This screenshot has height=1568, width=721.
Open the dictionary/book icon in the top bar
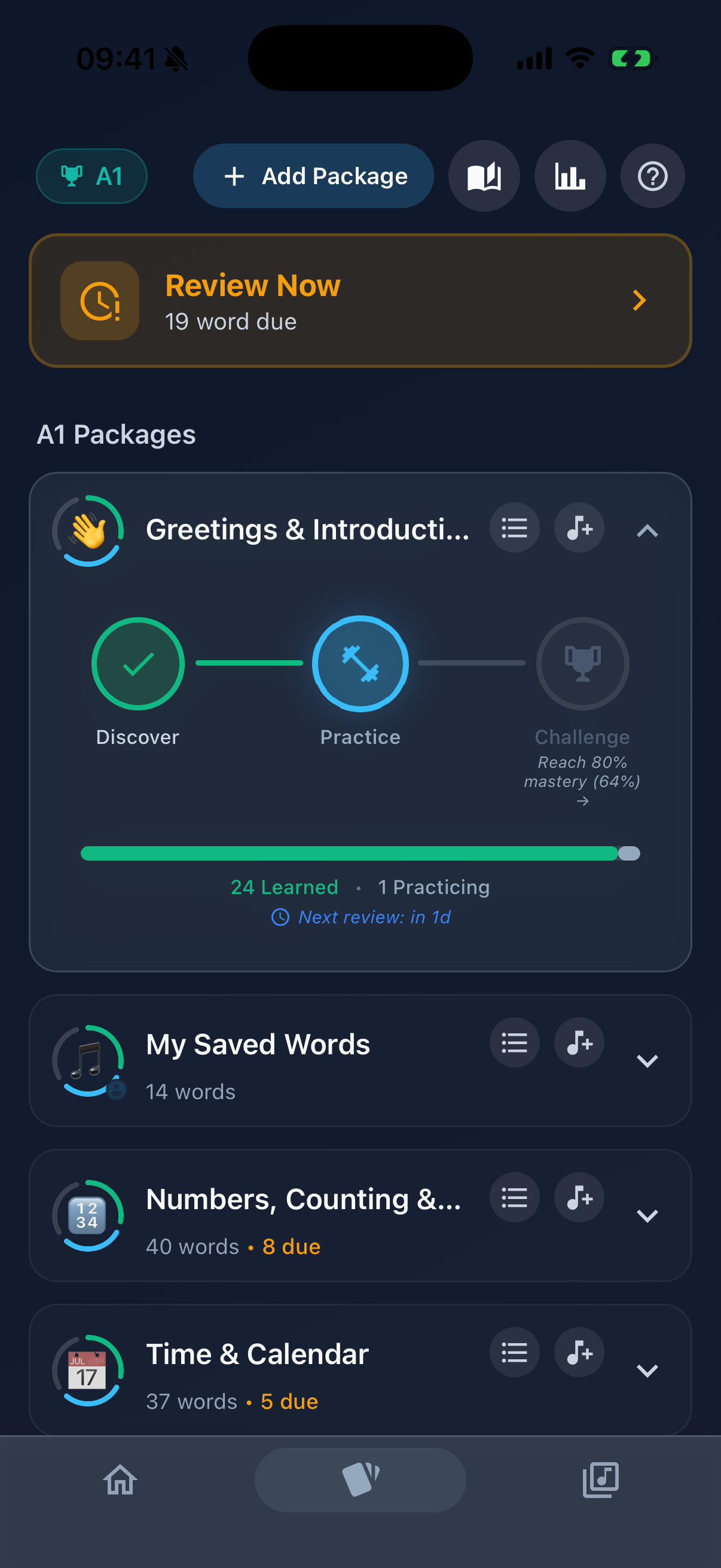484,176
